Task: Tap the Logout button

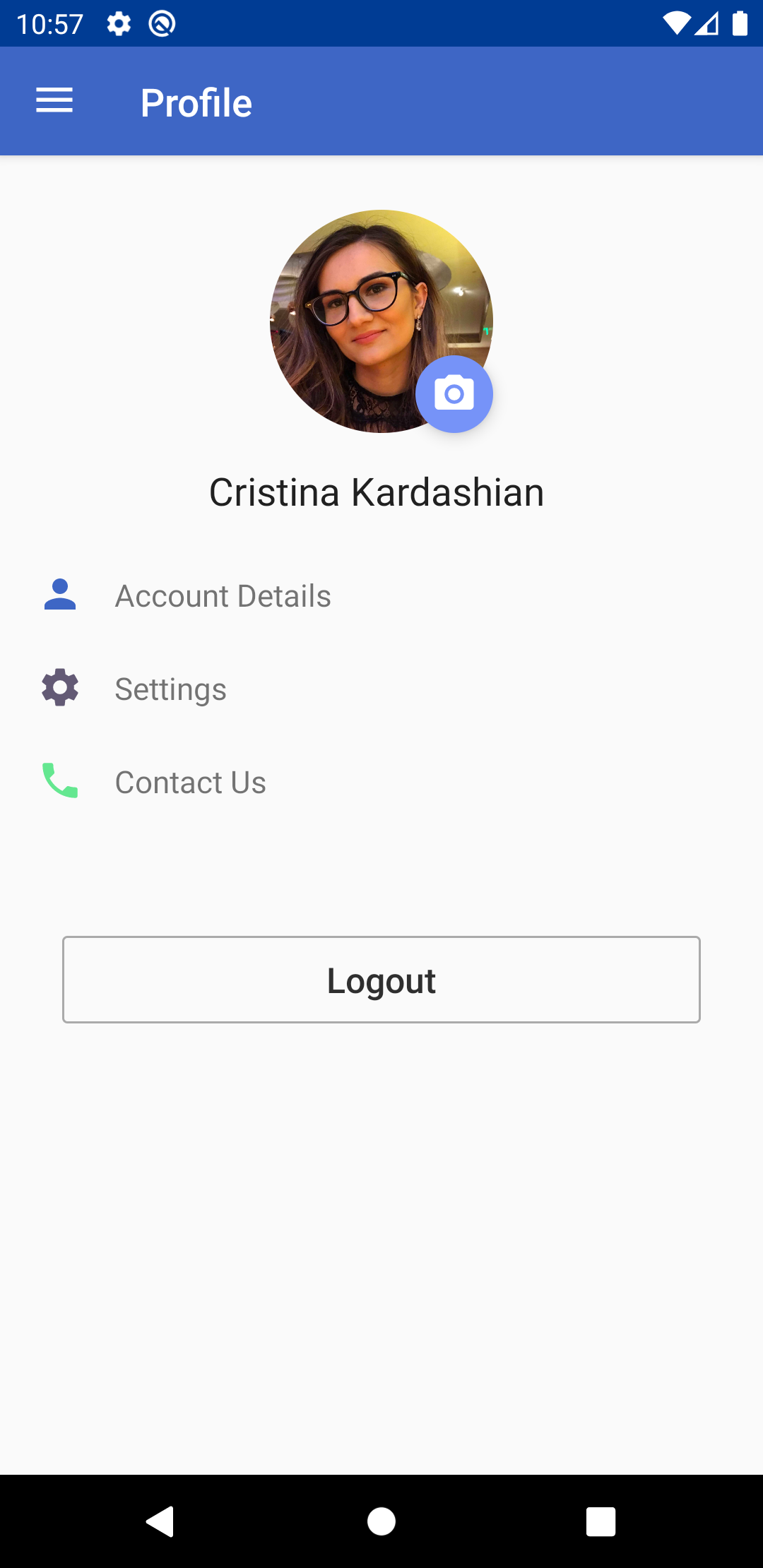Action: pos(381,980)
